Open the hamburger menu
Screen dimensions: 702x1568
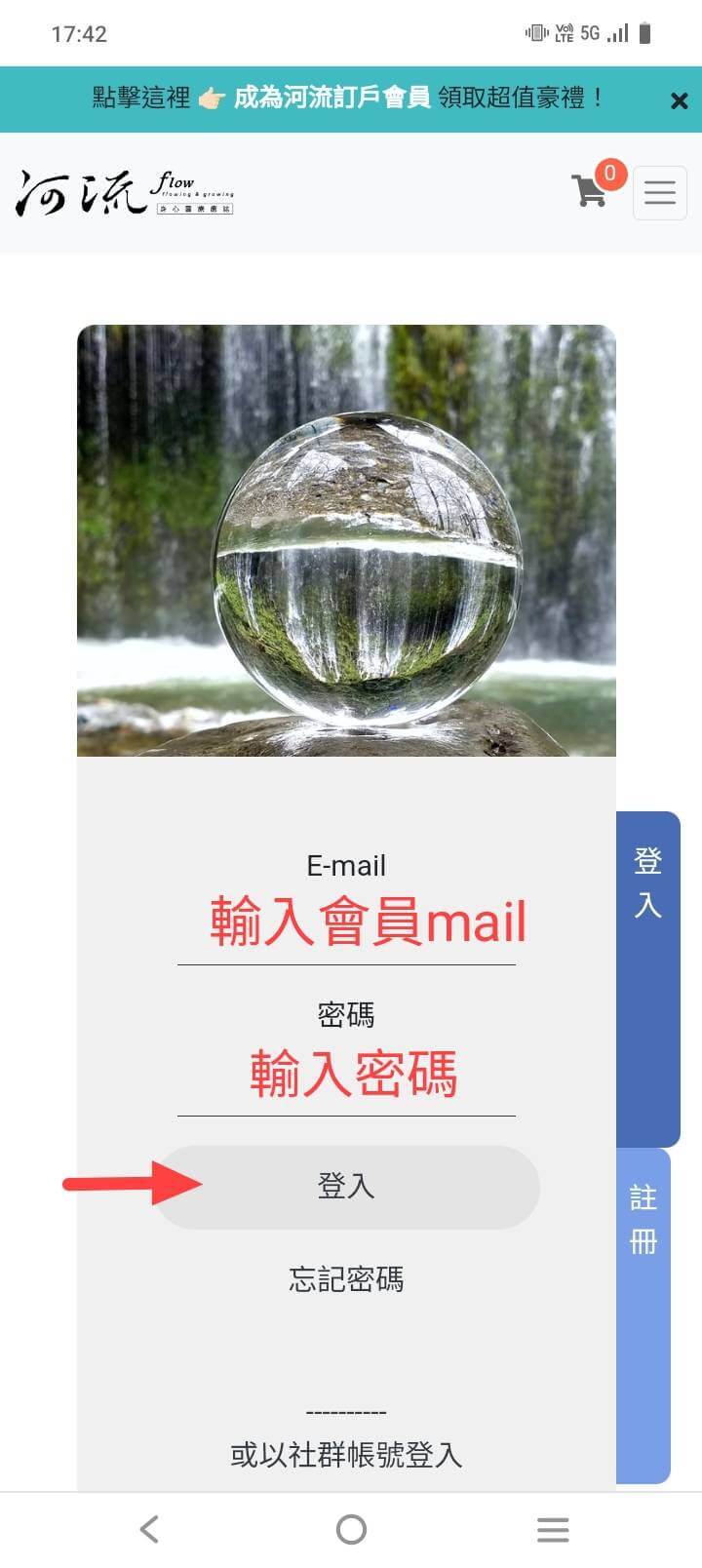point(659,192)
